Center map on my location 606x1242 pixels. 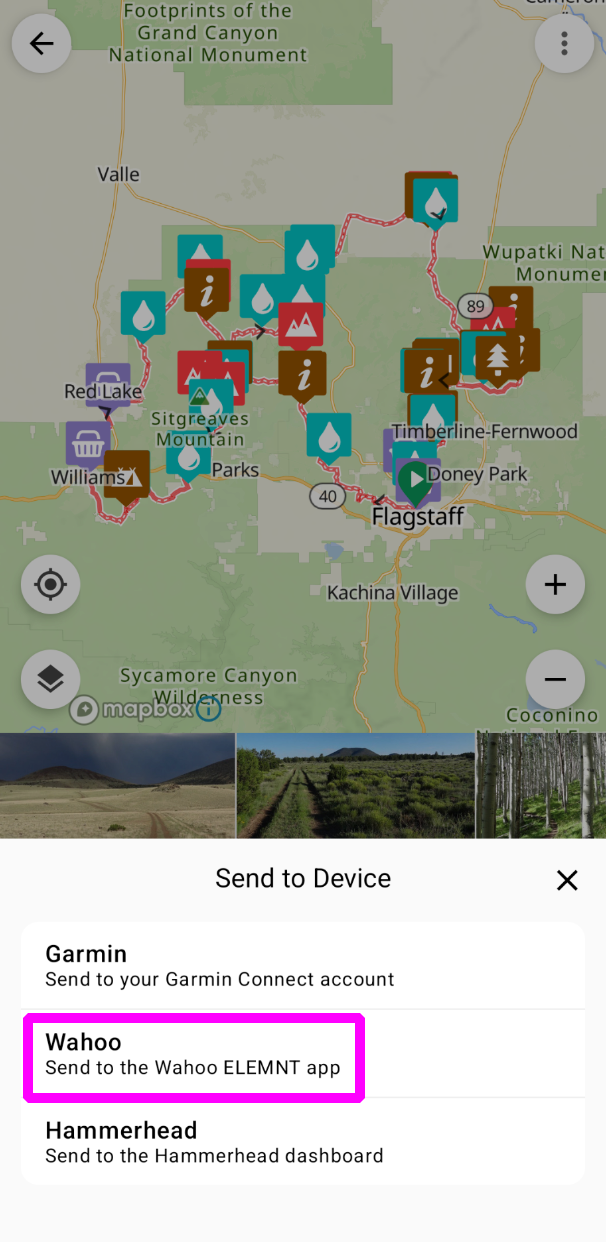click(51, 584)
